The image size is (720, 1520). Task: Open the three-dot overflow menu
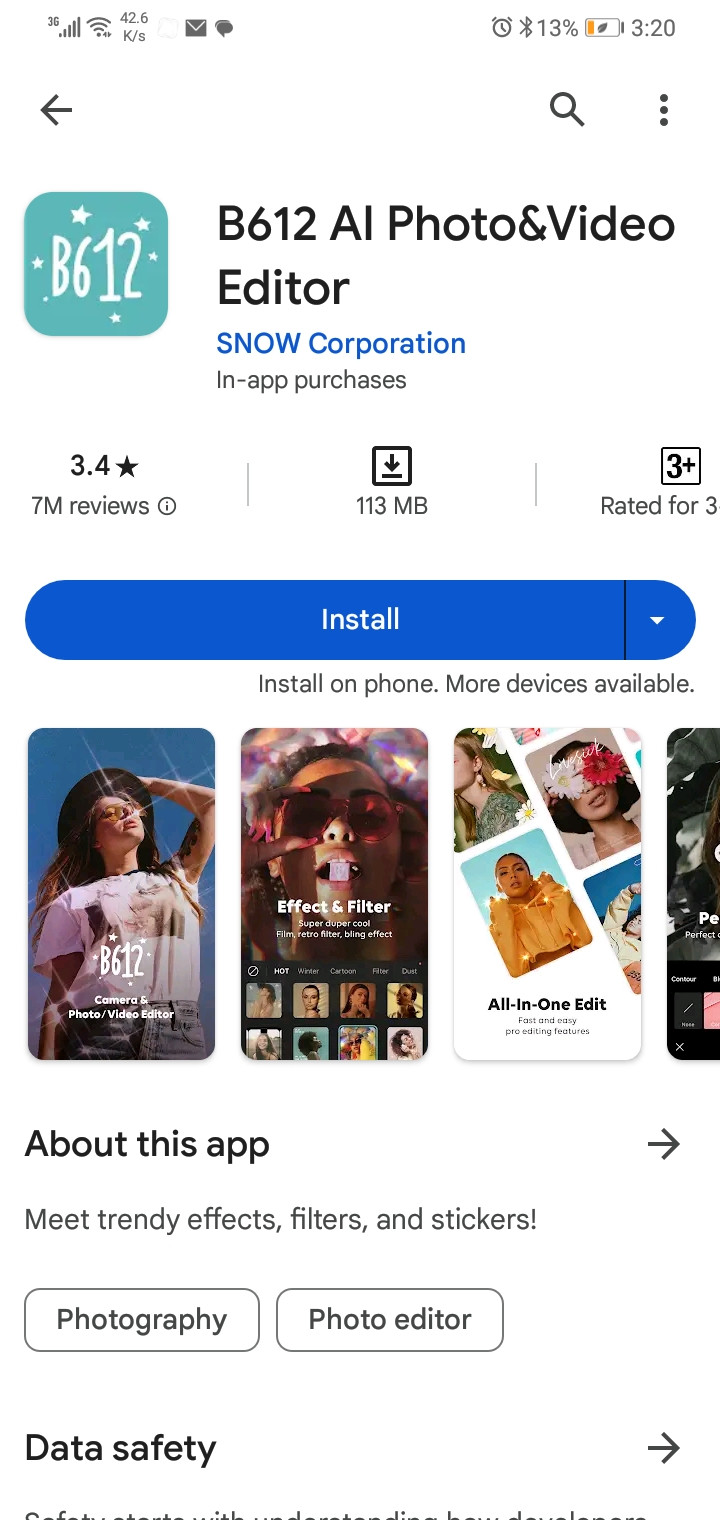tap(663, 110)
